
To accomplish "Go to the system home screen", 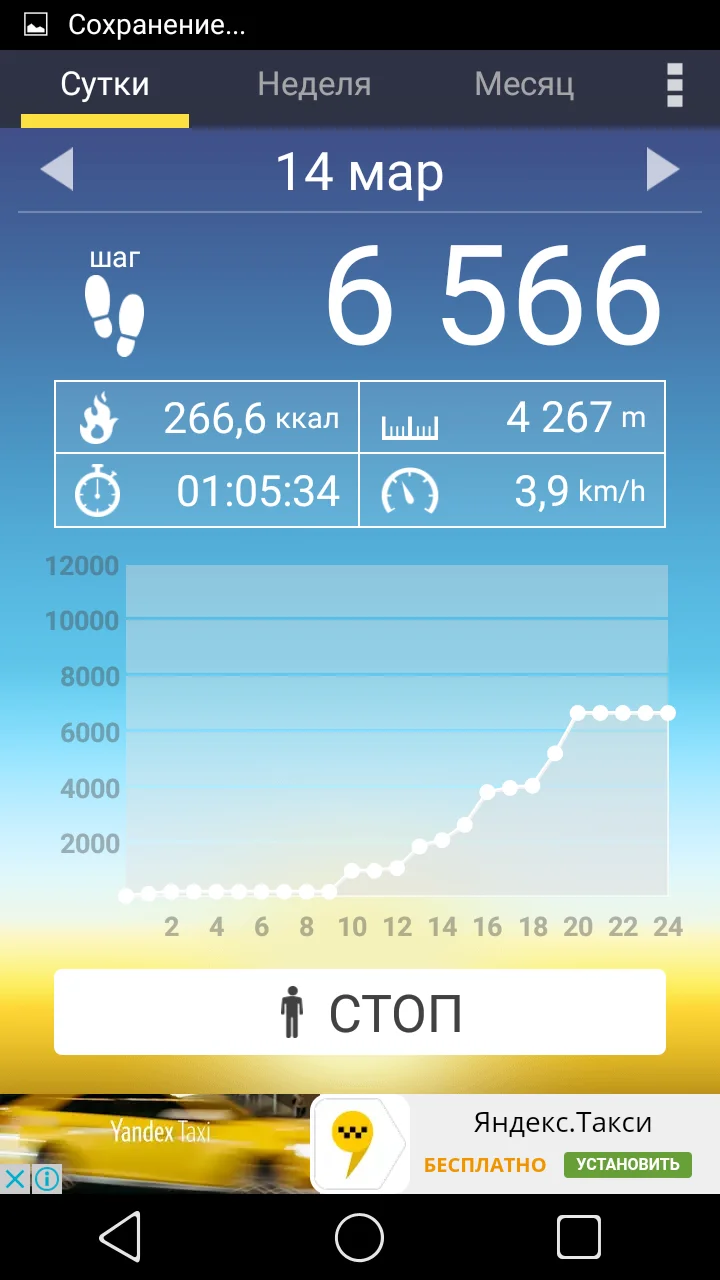I will 360,1238.
